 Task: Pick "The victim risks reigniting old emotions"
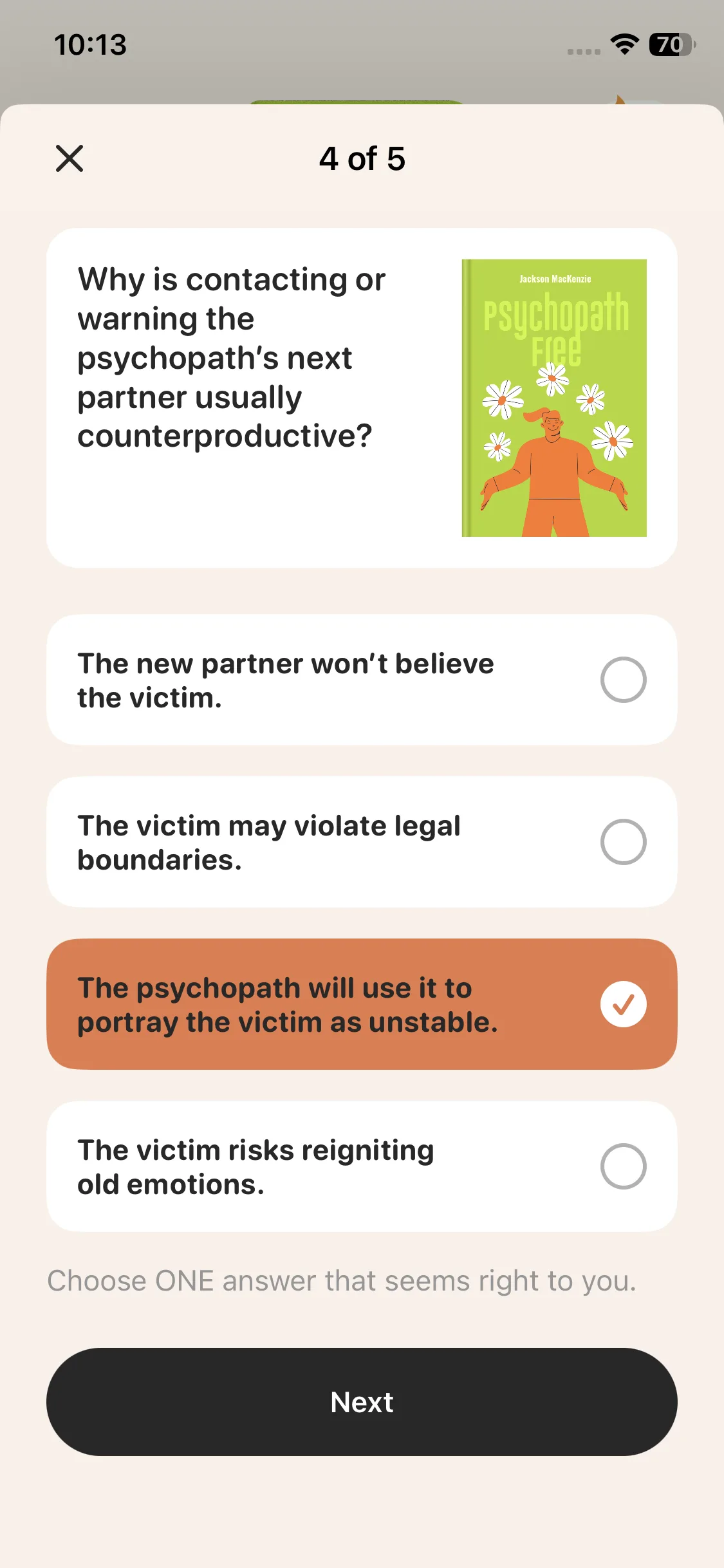(362, 1166)
